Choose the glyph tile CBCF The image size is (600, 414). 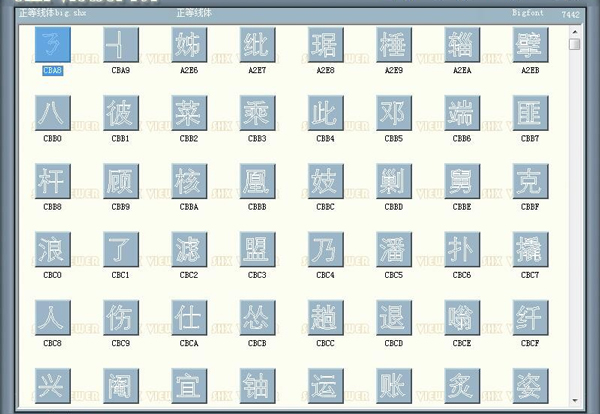pos(530,316)
